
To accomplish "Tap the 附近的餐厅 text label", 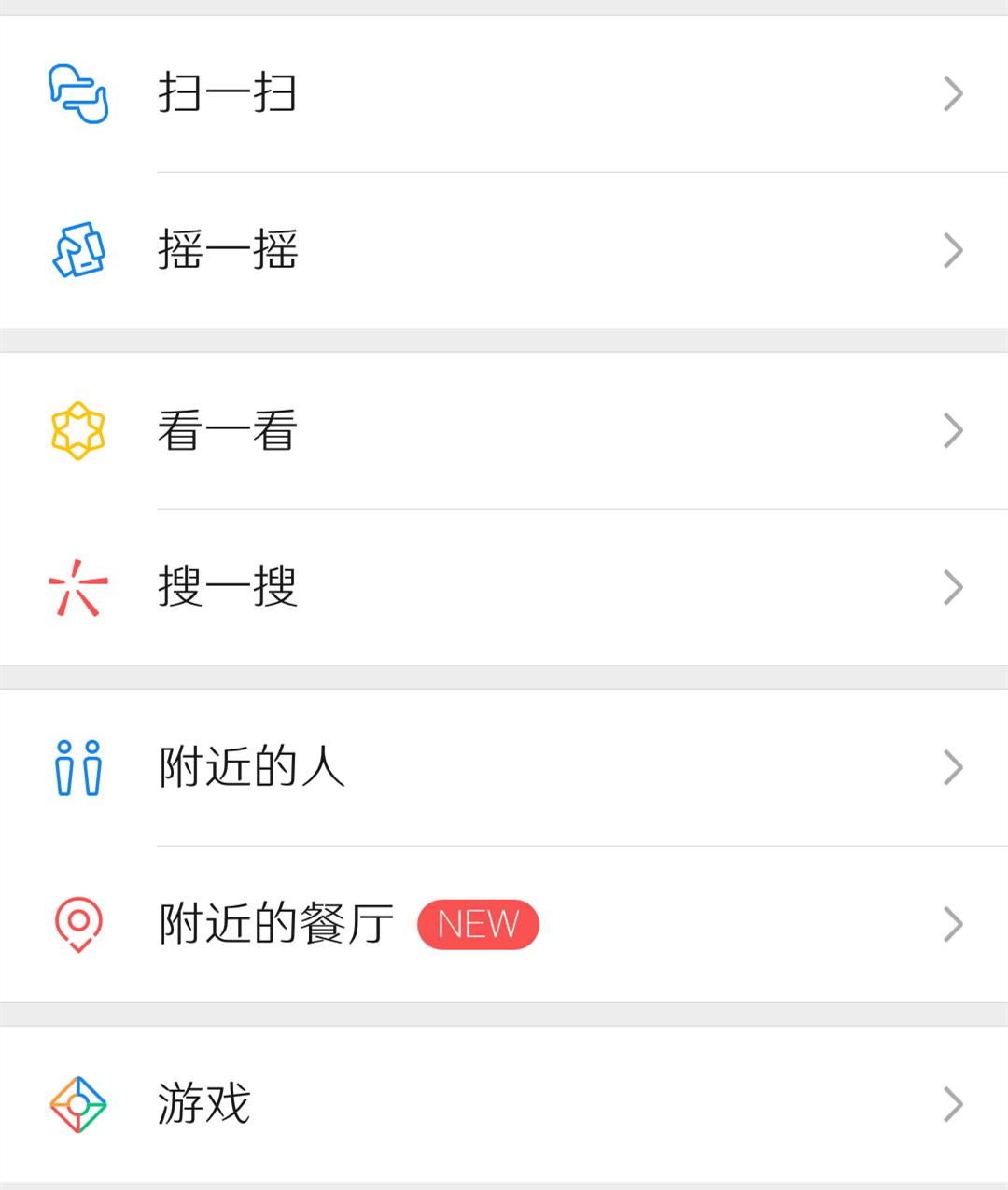I will [x=275, y=925].
